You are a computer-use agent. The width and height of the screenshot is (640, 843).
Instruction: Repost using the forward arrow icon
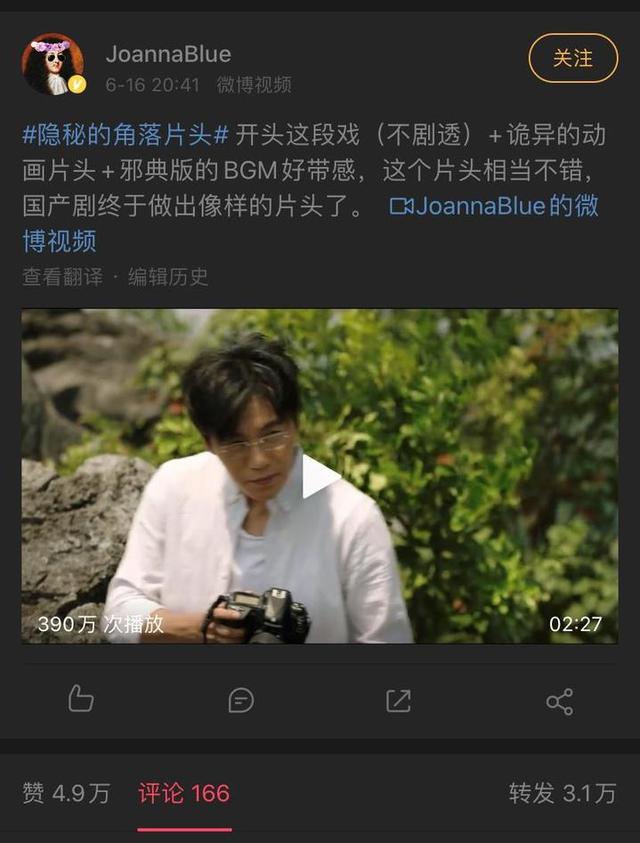click(399, 700)
